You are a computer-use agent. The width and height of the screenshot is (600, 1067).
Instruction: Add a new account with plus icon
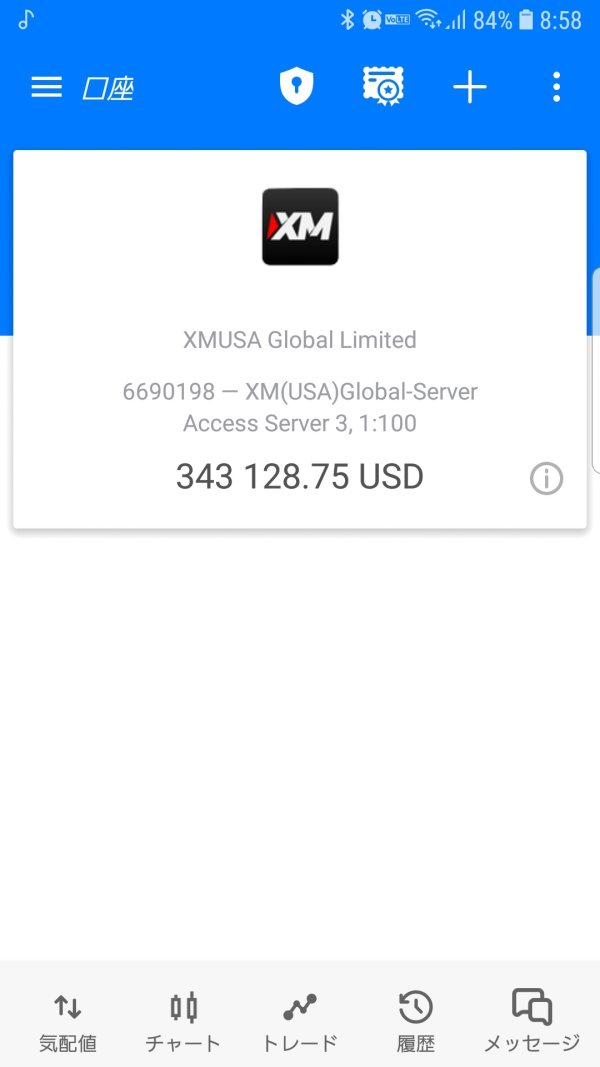[469, 88]
